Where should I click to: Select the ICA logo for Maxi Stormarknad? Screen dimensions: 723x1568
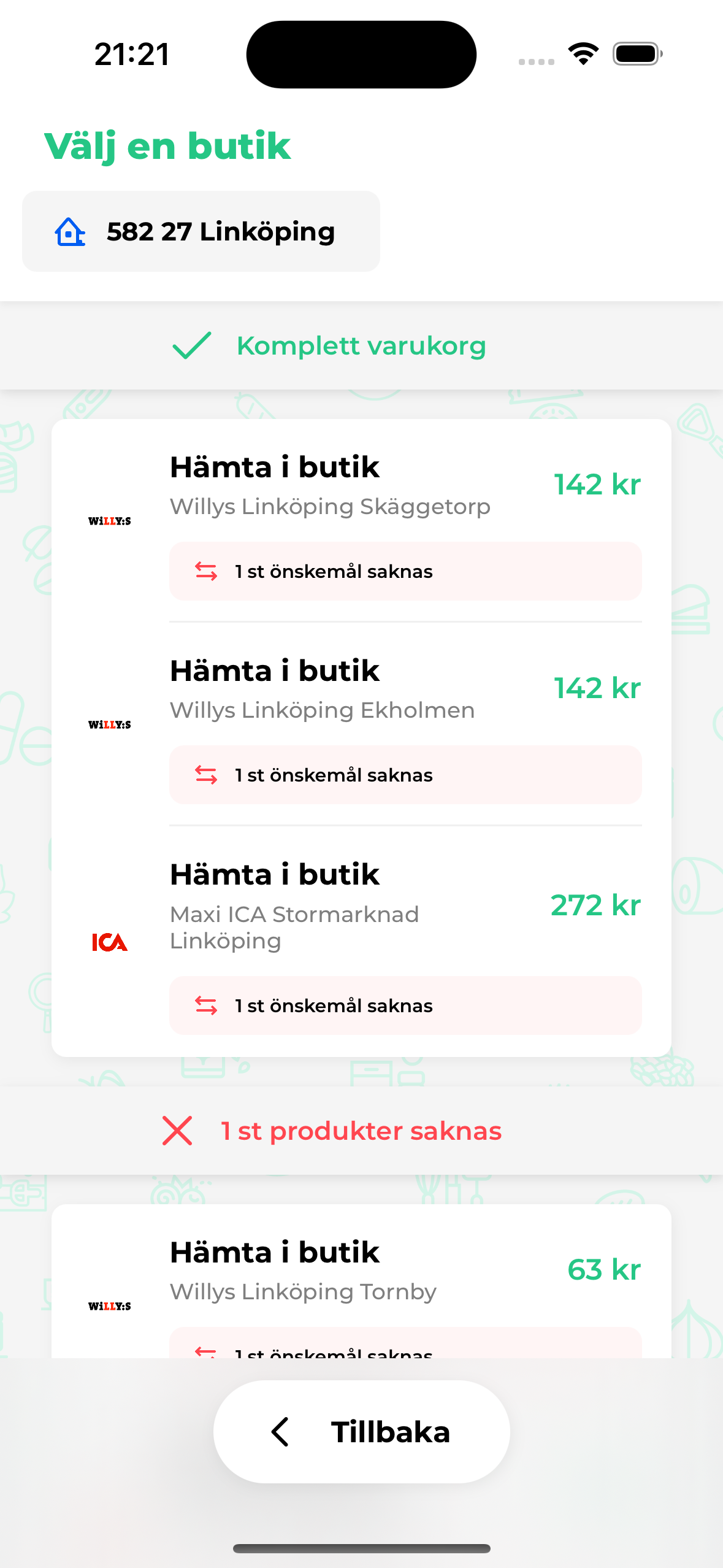(109, 943)
